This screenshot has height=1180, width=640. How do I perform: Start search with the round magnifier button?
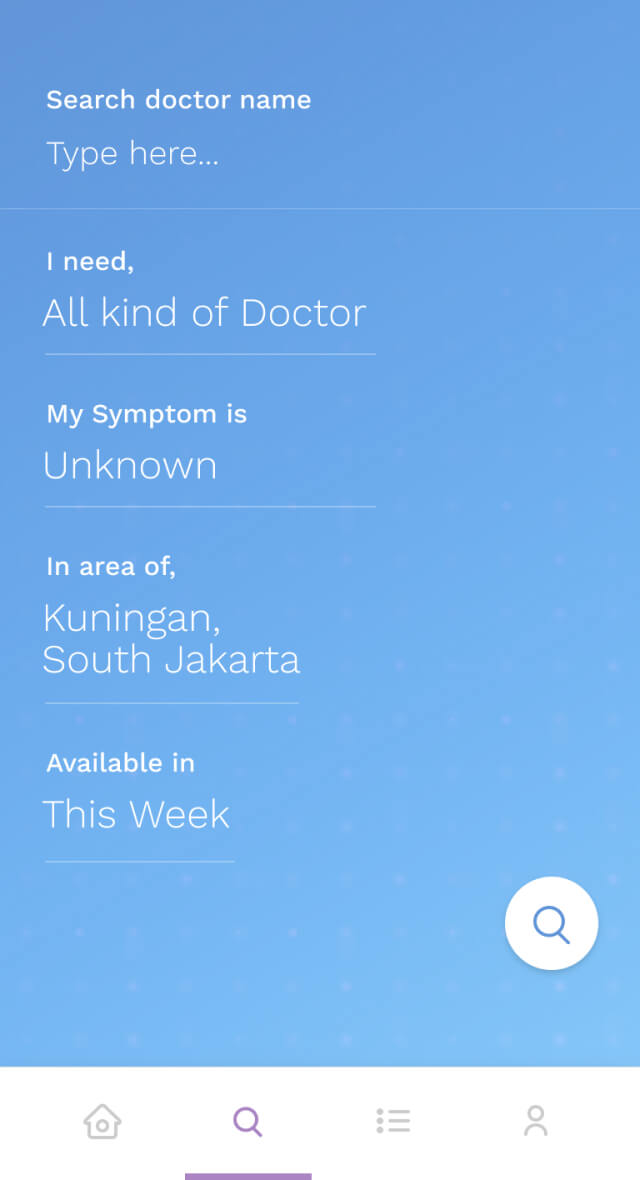pyautogui.click(x=551, y=923)
